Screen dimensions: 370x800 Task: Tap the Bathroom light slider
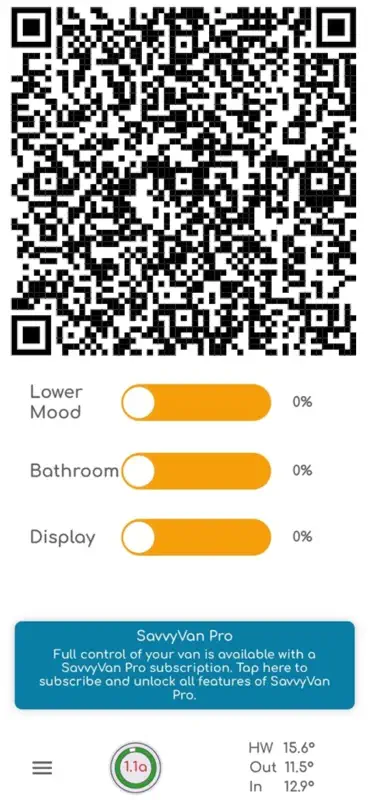click(x=196, y=470)
